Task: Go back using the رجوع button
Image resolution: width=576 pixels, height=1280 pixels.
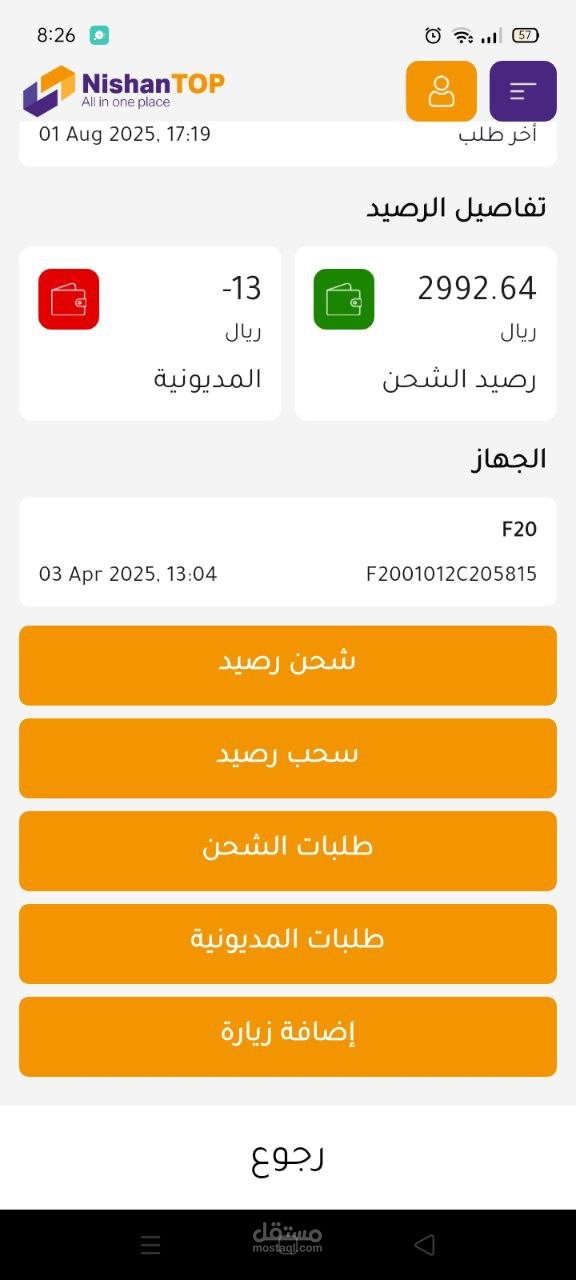Action: (x=288, y=1157)
